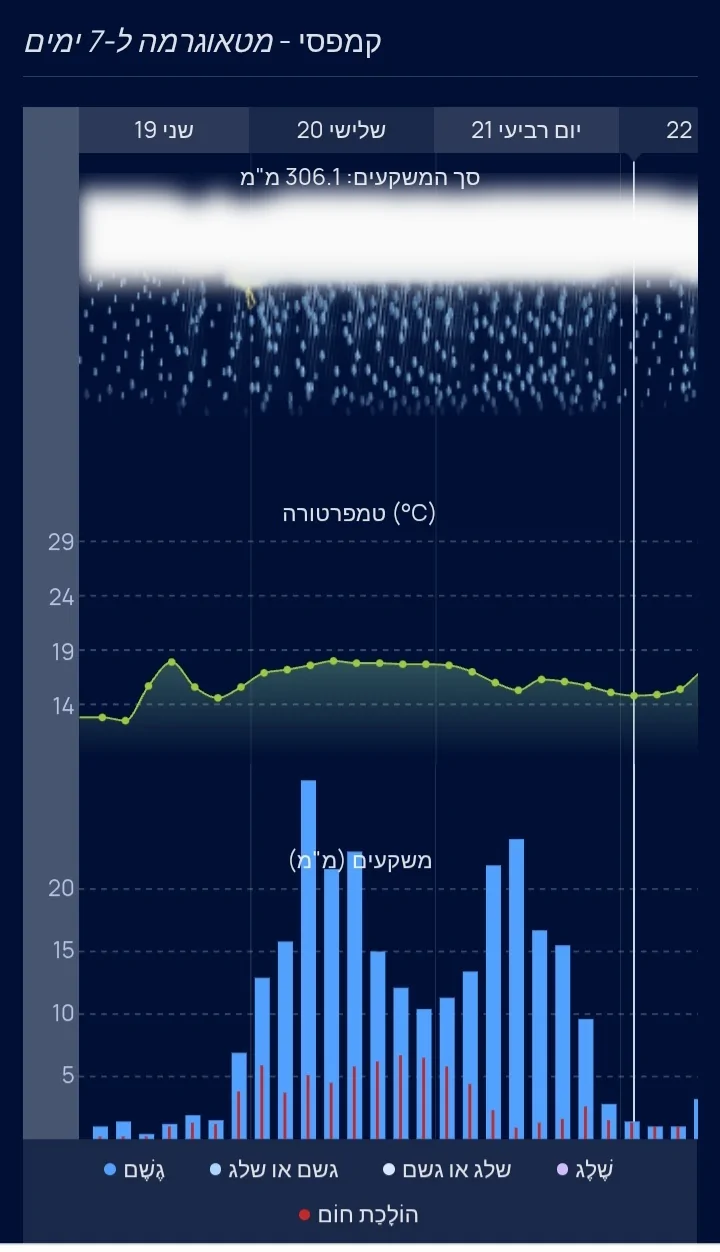Toggle the הולכת חום legend item
This screenshot has width=720, height=1252.
pyautogui.click(x=359, y=1215)
